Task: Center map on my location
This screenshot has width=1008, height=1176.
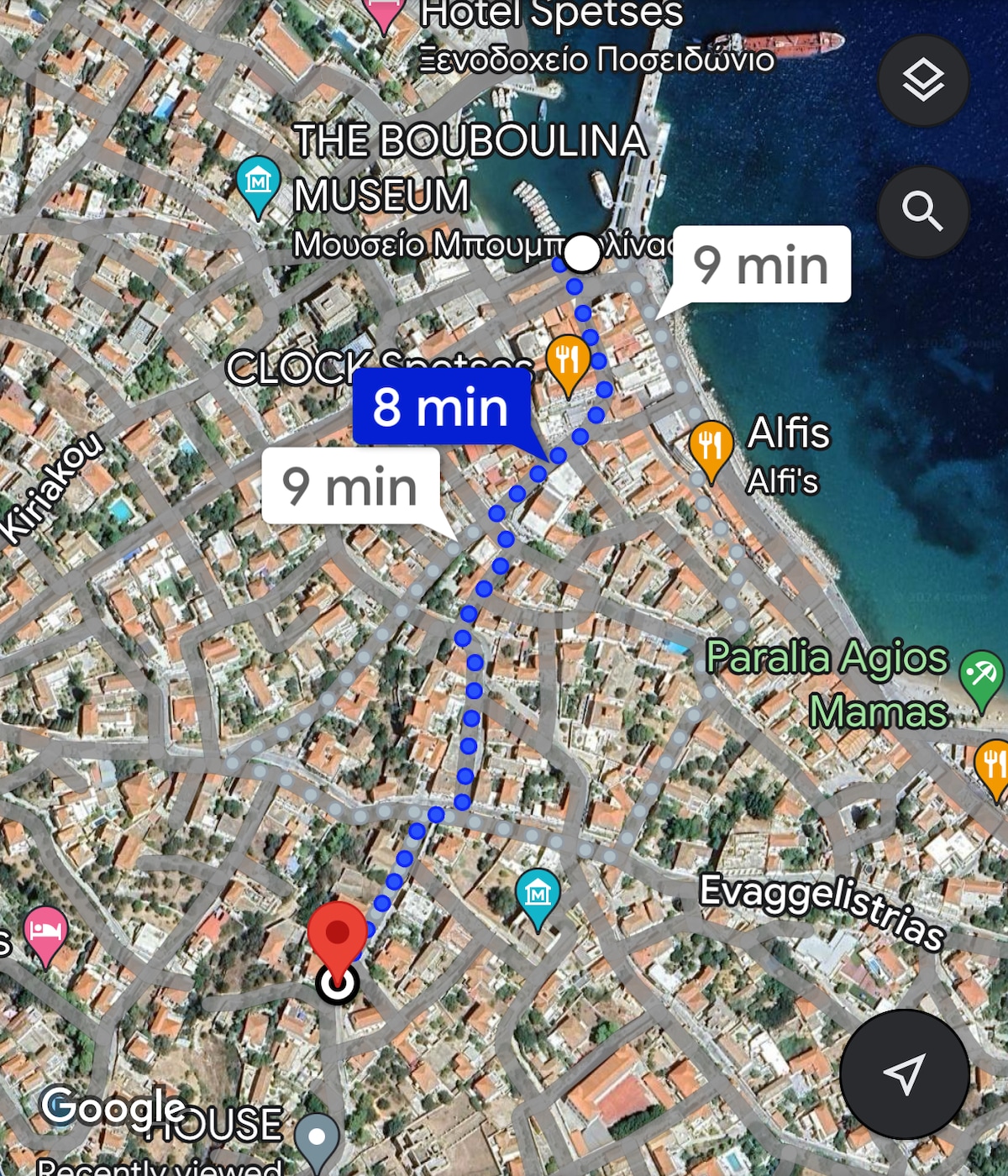Action: click(x=905, y=1074)
